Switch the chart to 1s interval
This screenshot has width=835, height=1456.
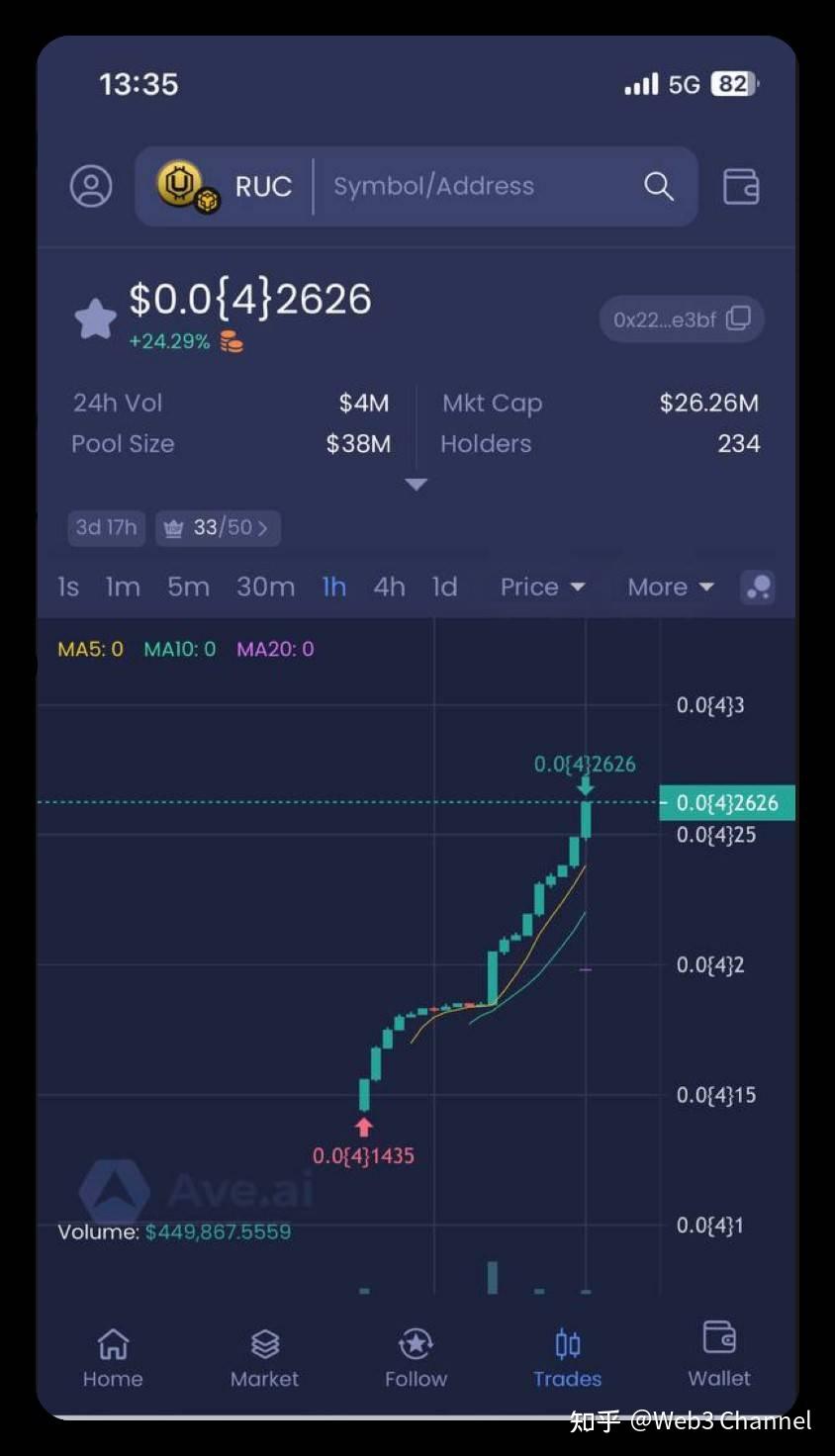(68, 588)
